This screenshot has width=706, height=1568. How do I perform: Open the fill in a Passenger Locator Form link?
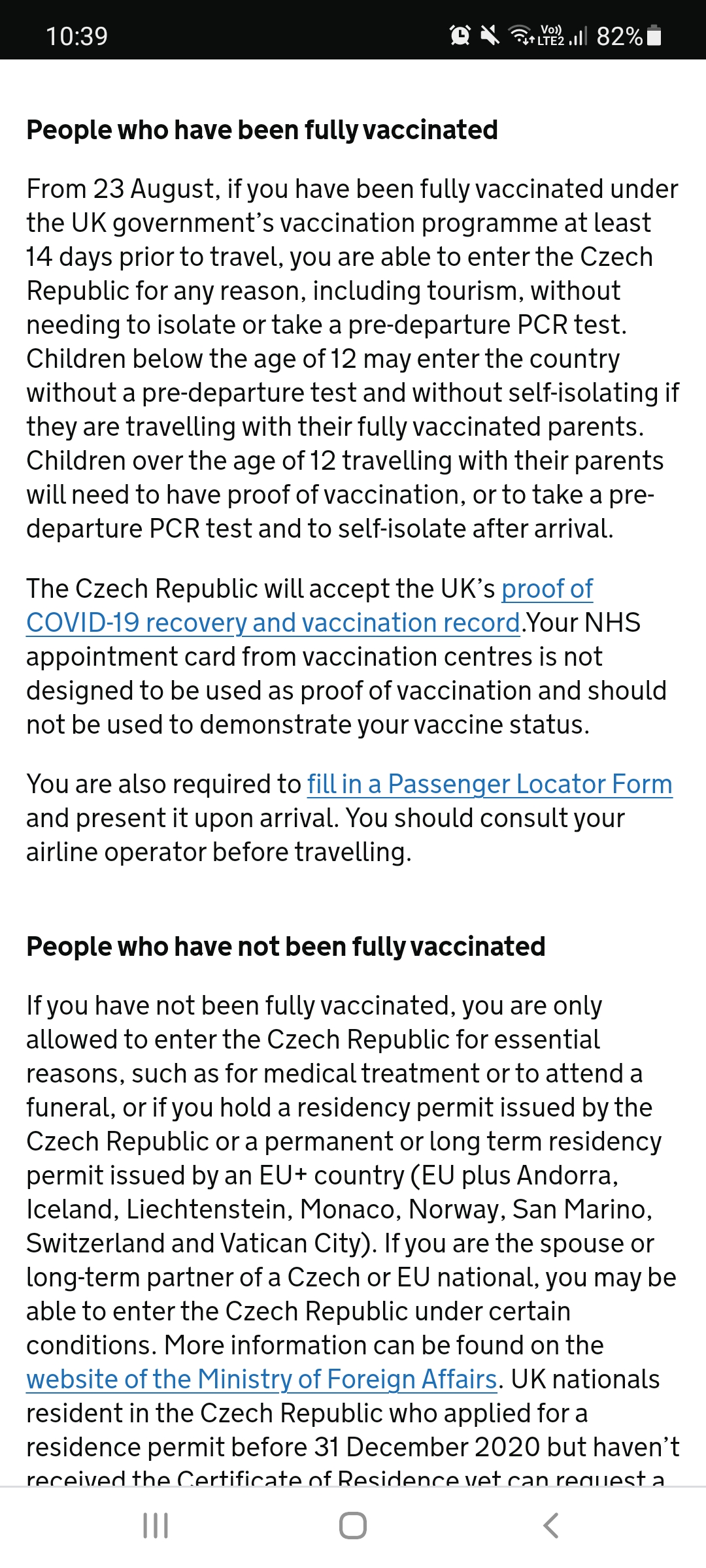click(x=490, y=784)
